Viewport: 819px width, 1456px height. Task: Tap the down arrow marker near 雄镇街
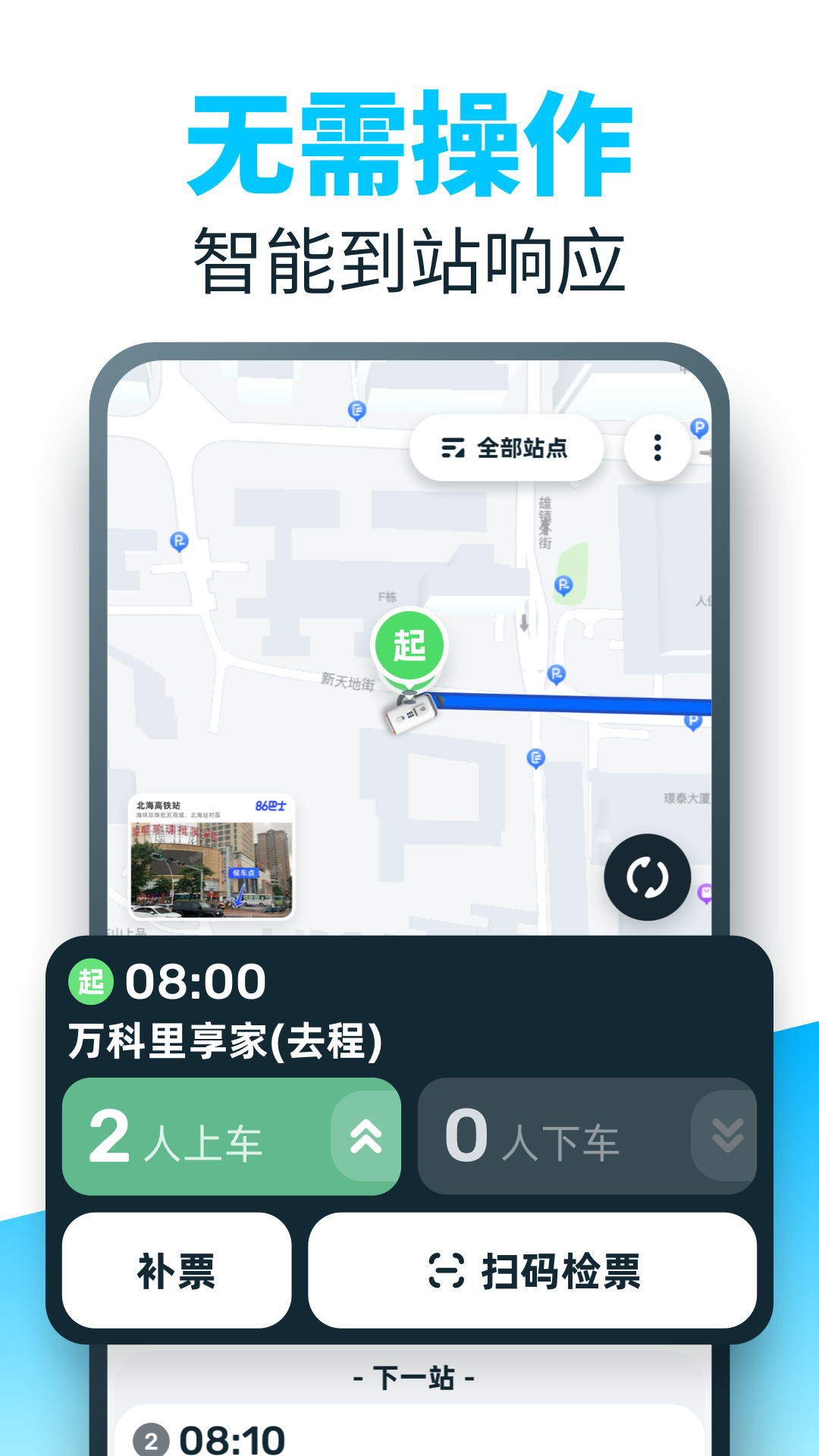pos(523,623)
